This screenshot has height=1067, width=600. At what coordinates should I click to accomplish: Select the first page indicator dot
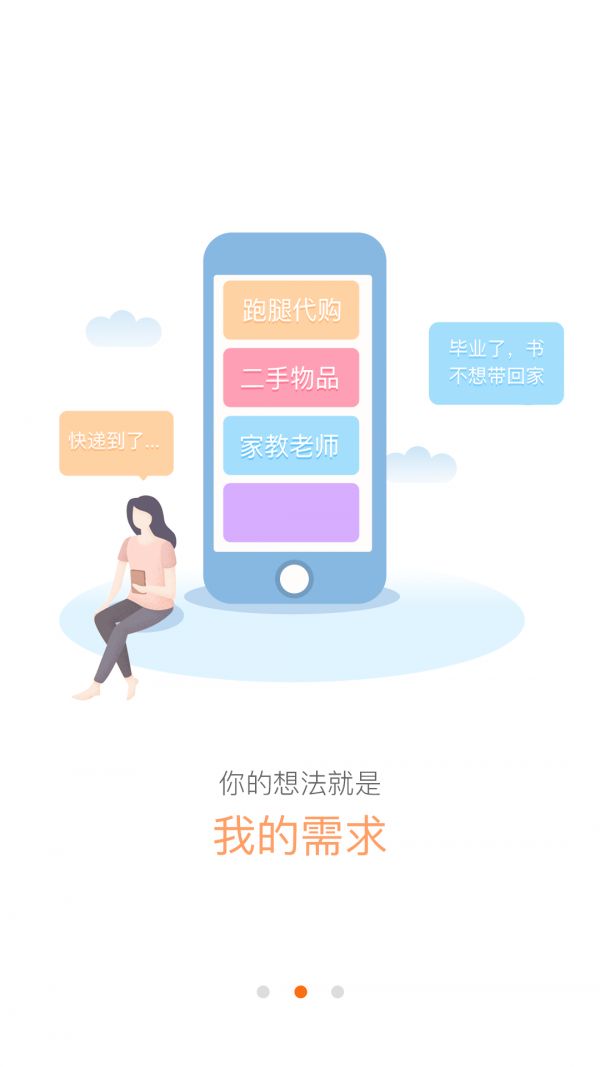click(263, 992)
